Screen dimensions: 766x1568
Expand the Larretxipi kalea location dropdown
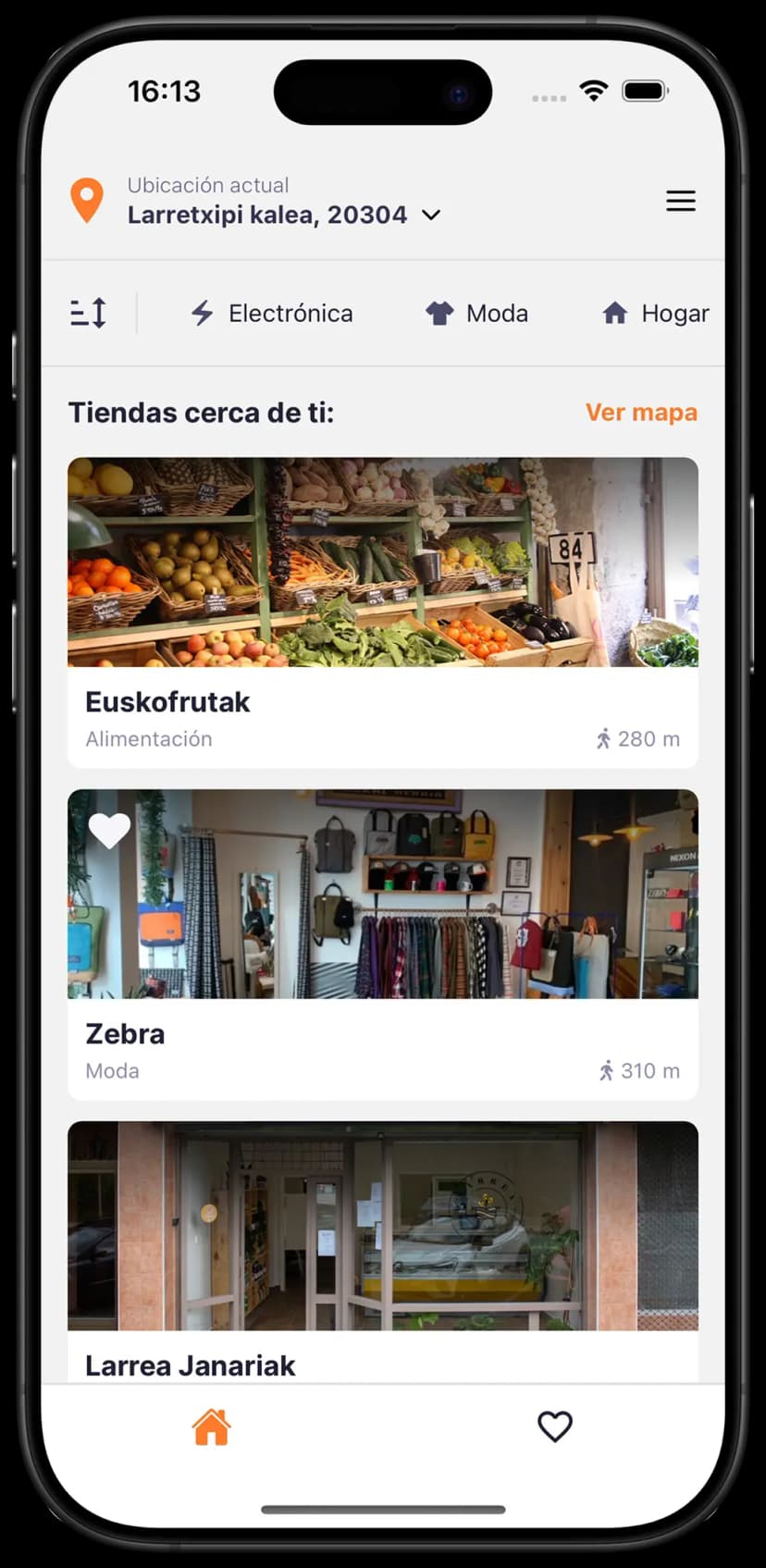[x=430, y=215]
